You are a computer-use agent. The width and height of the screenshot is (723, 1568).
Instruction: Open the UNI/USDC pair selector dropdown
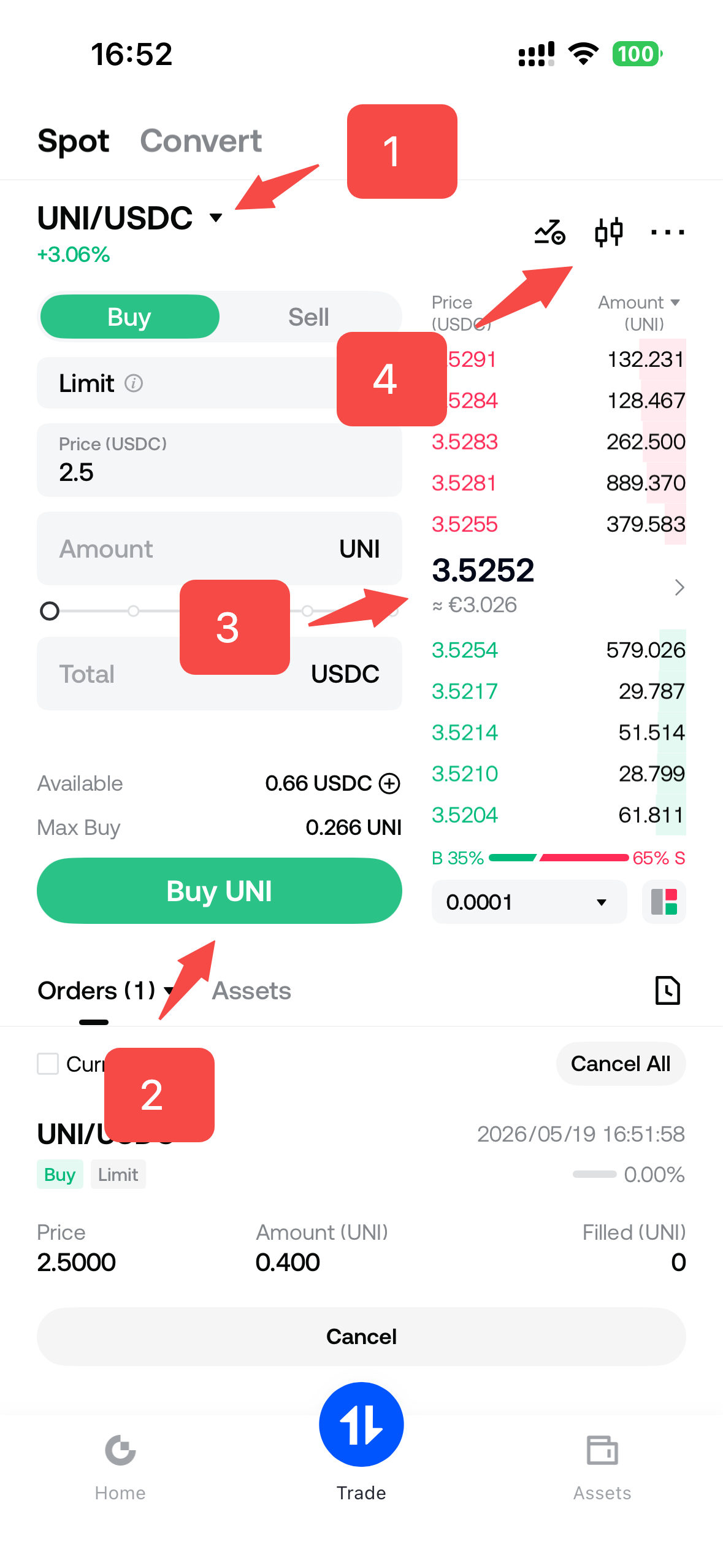pos(129,218)
